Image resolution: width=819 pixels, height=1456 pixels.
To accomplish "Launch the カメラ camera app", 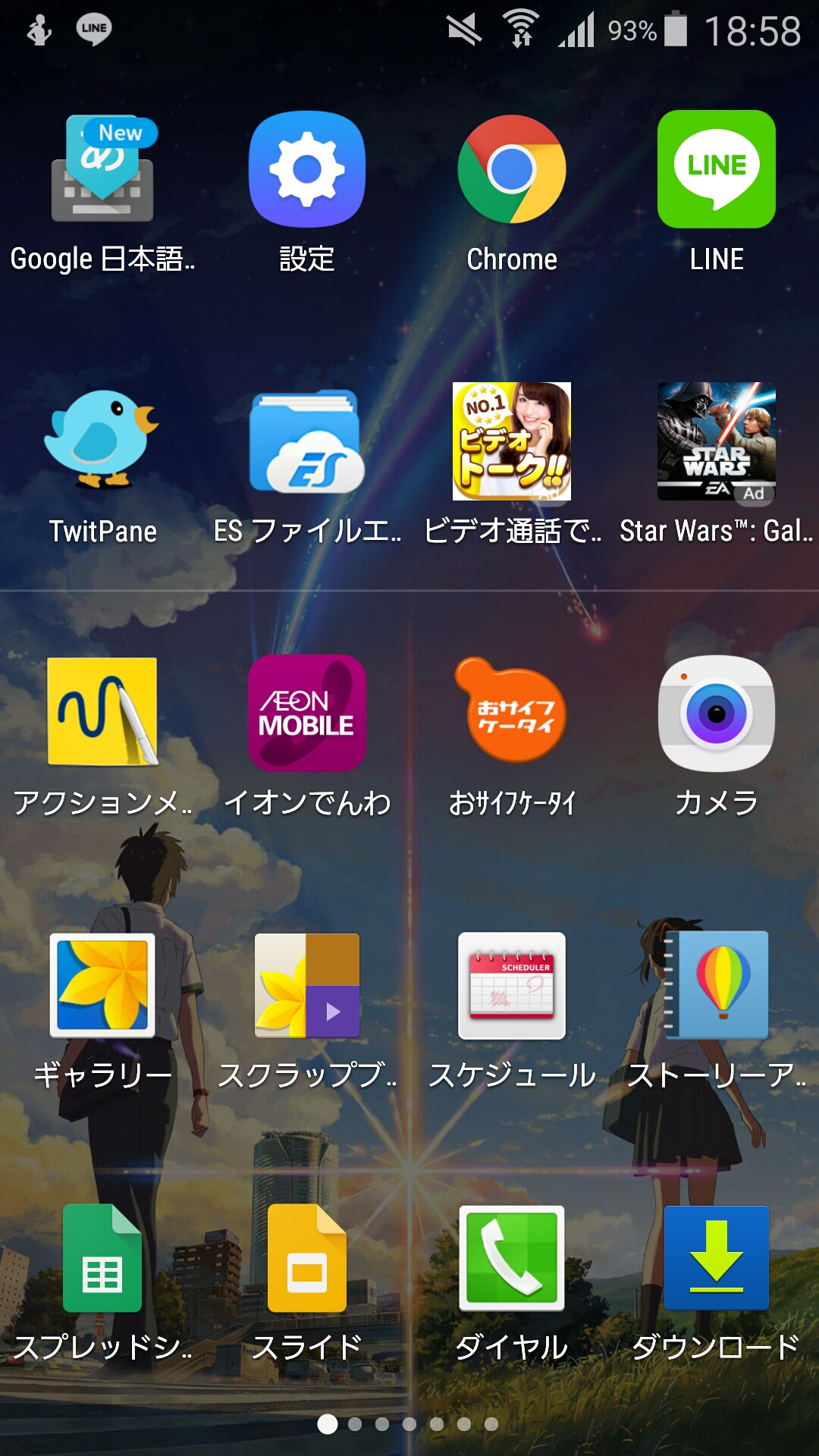I will 717,713.
